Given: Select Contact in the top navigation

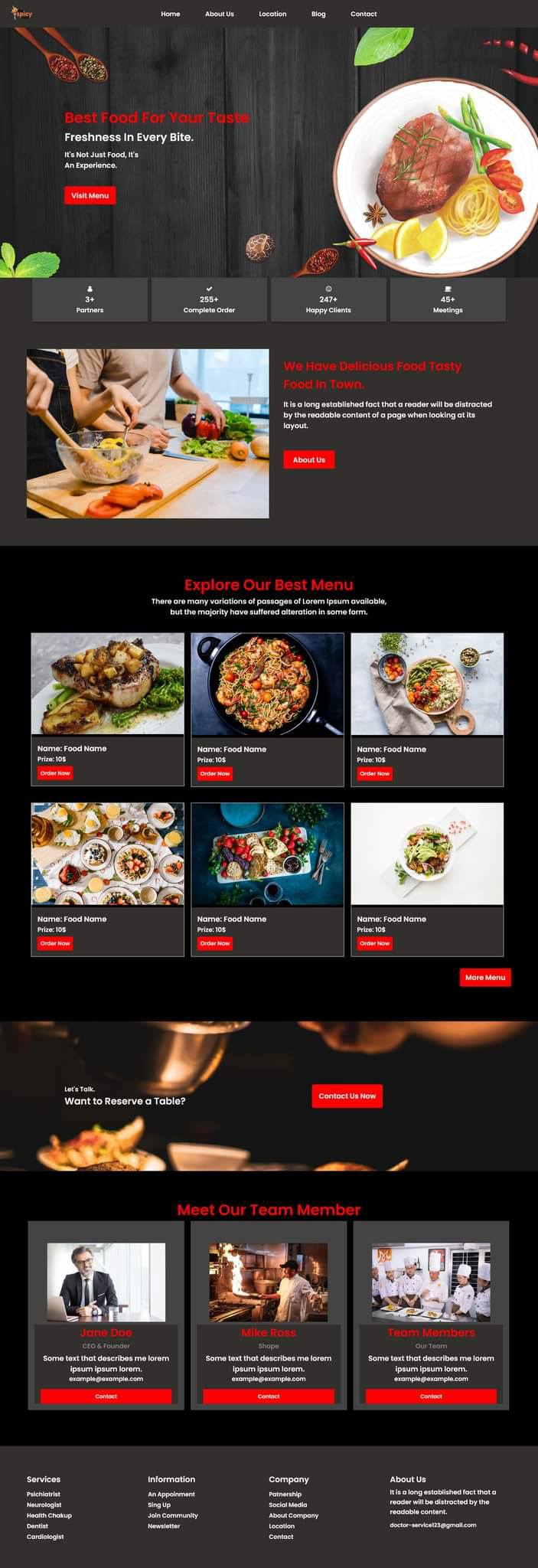Looking at the screenshot, I should [364, 14].
